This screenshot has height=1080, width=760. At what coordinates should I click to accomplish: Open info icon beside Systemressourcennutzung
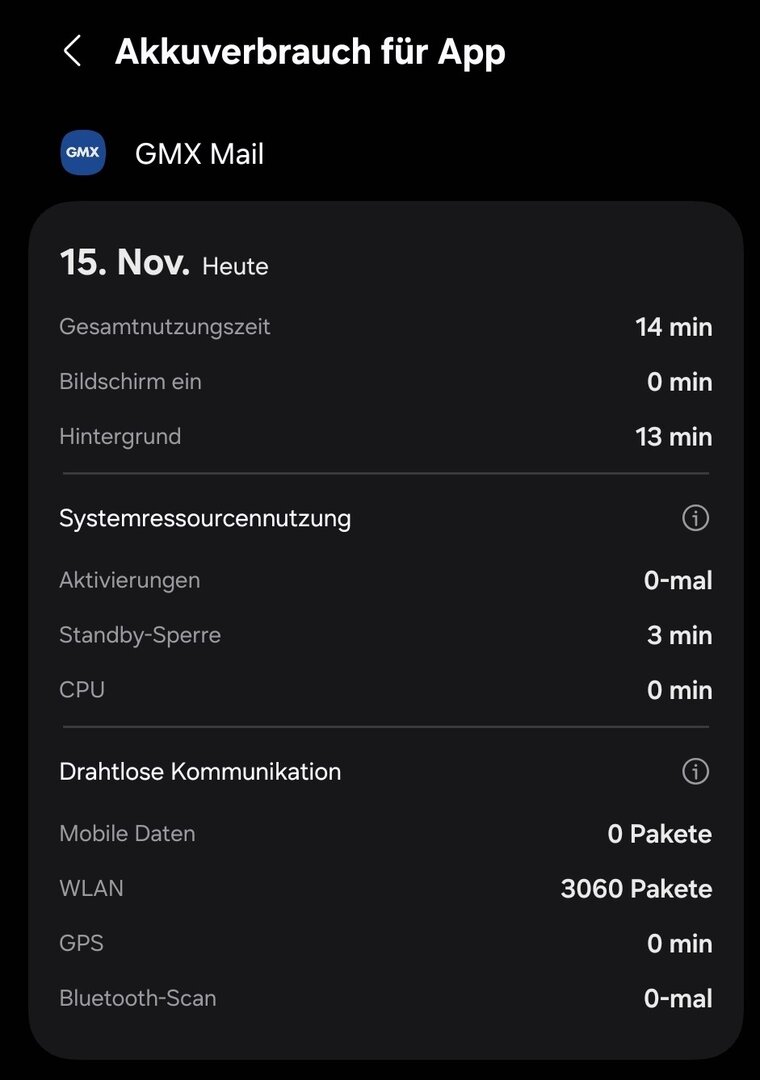point(695,518)
